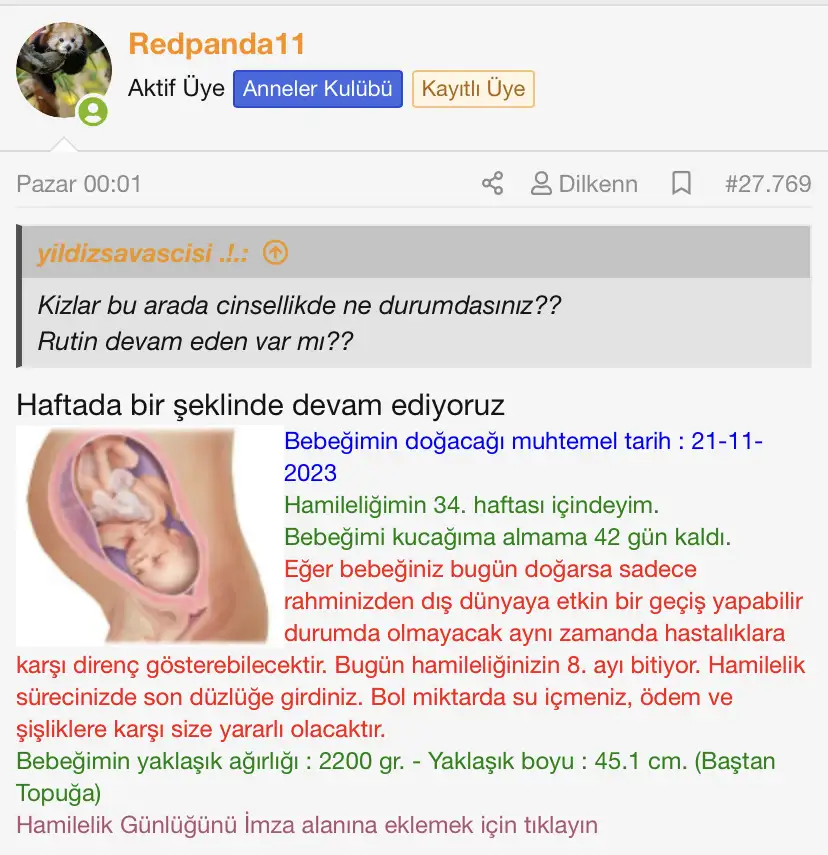Image resolution: width=828 pixels, height=855 pixels.
Task: Tap Redpanda11's red panda avatar
Action: (63, 71)
